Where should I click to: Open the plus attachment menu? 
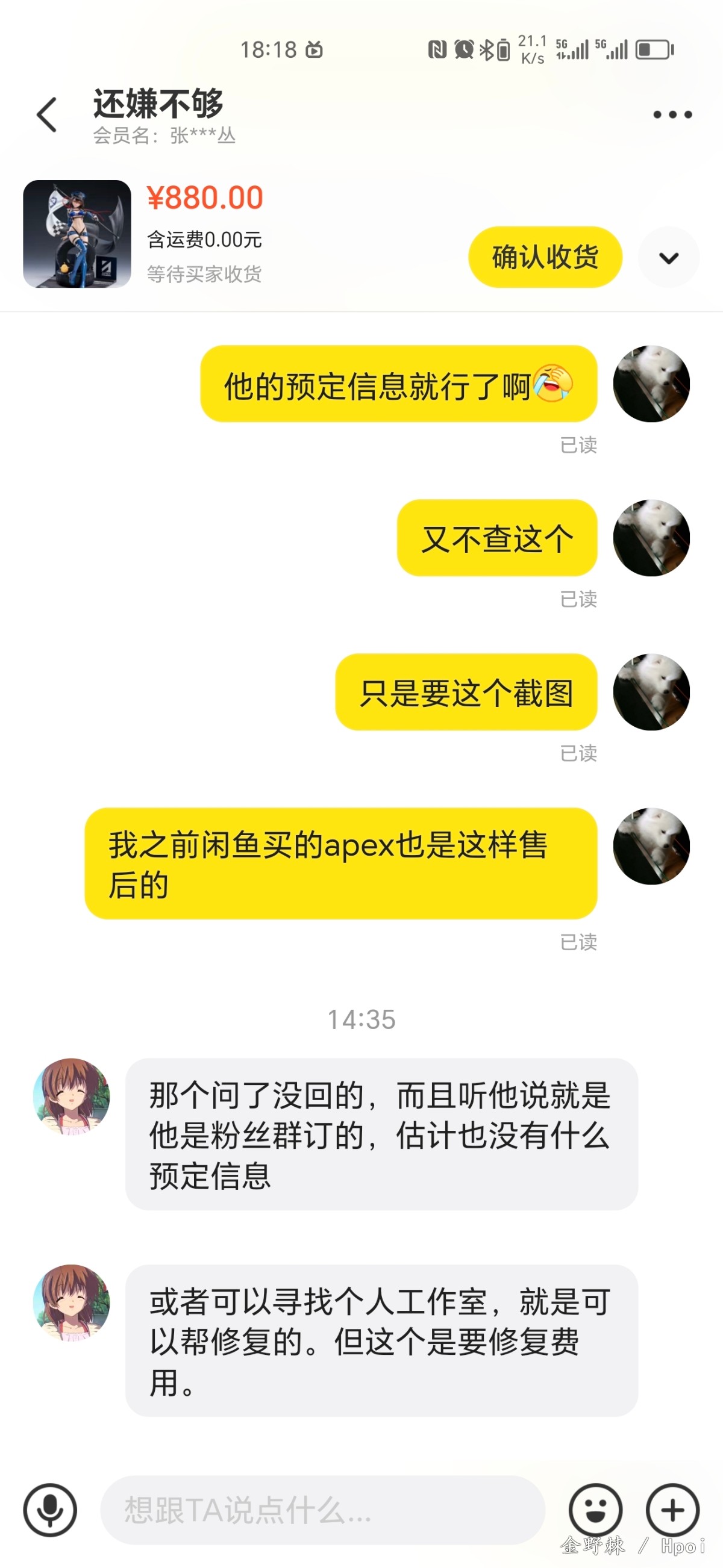tap(672, 1510)
